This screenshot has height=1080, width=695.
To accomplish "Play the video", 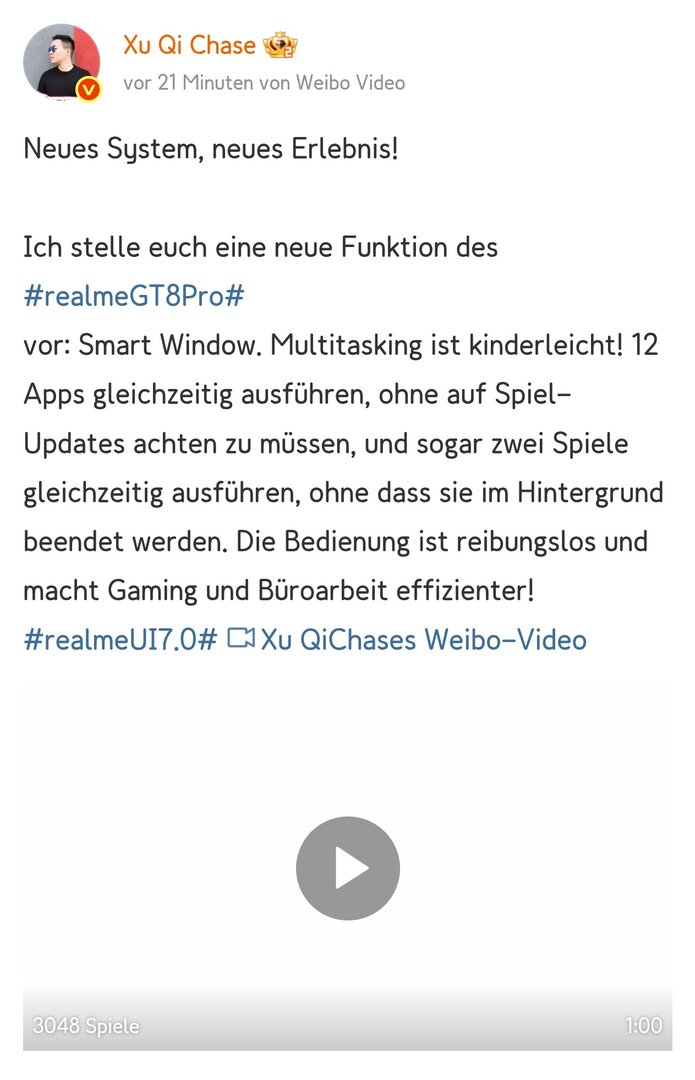I will coord(347,868).
